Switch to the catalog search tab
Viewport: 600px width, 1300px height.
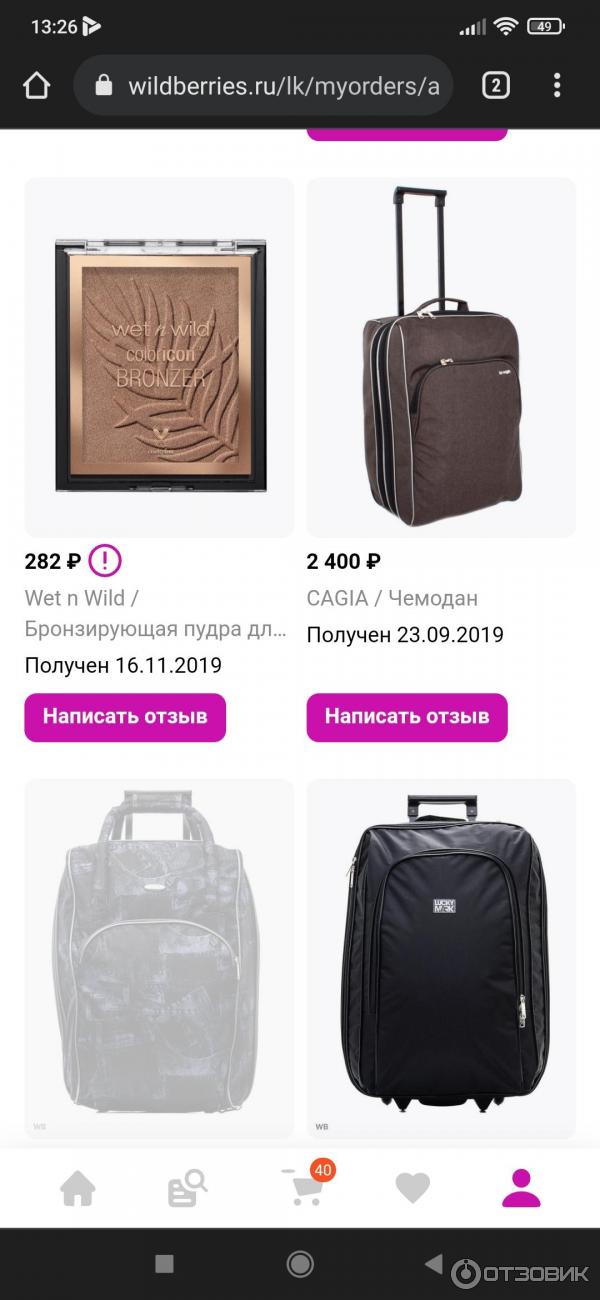click(187, 1188)
